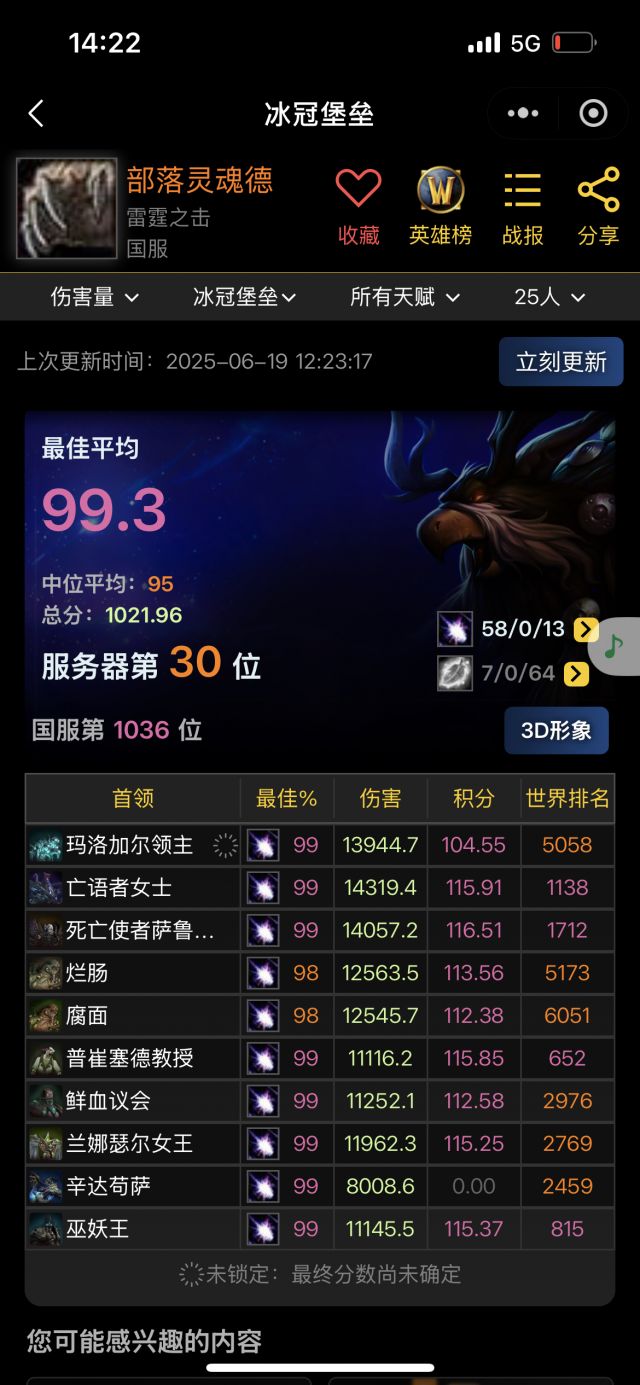Open the 玛洛加尔领主 boss row
The image size is (640, 1385).
click(x=130, y=845)
